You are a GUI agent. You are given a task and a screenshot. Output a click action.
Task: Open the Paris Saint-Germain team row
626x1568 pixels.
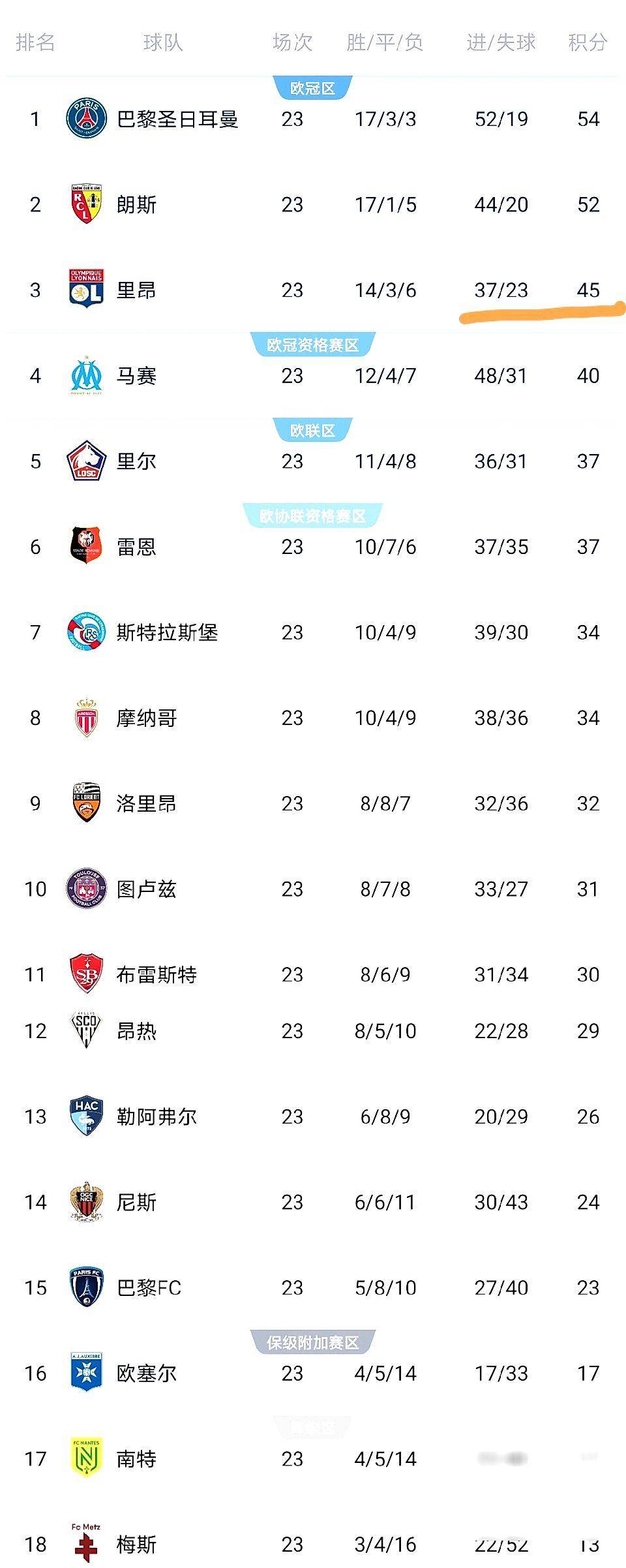click(x=177, y=119)
